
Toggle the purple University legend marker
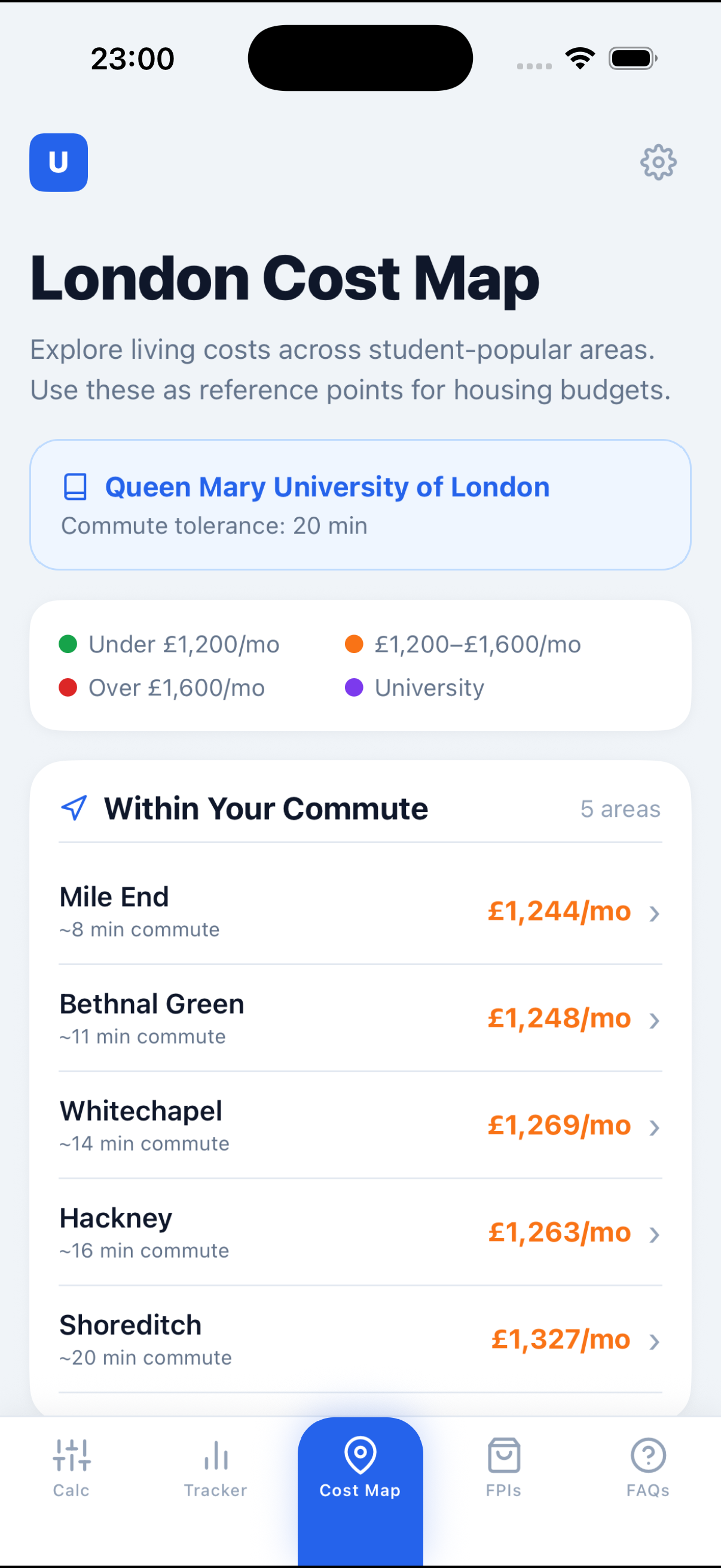pyautogui.click(x=355, y=687)
